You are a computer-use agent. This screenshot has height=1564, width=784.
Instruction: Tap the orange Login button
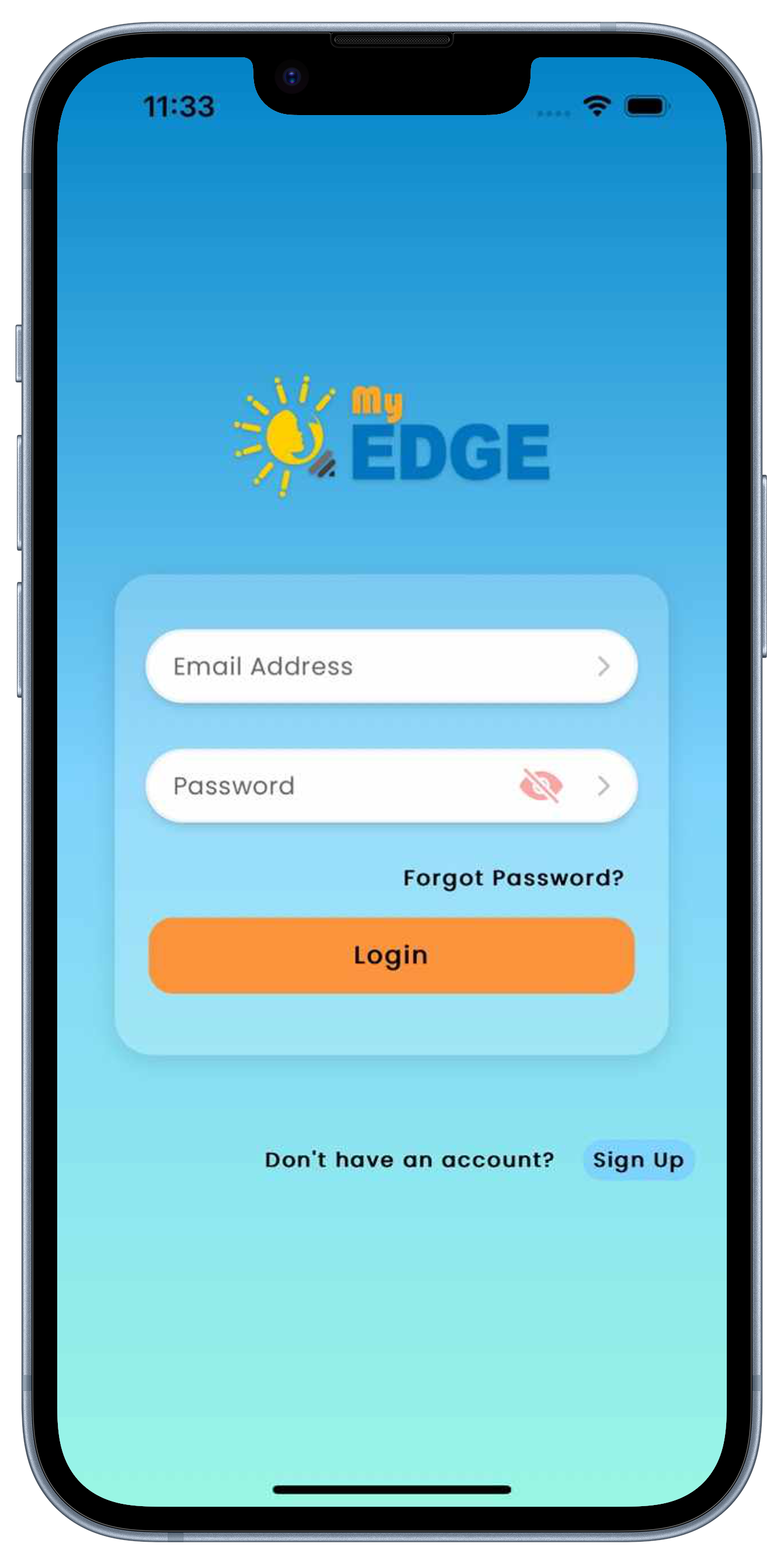tap(391, 955)
